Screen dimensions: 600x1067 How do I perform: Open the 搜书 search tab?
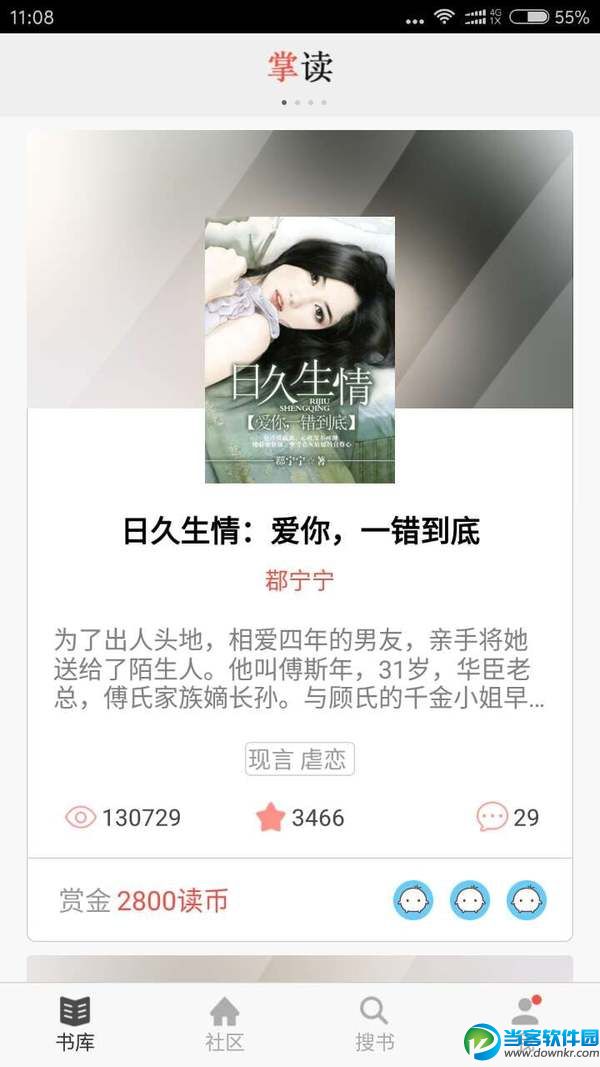pyautogui.click(x=375, y=1024)
